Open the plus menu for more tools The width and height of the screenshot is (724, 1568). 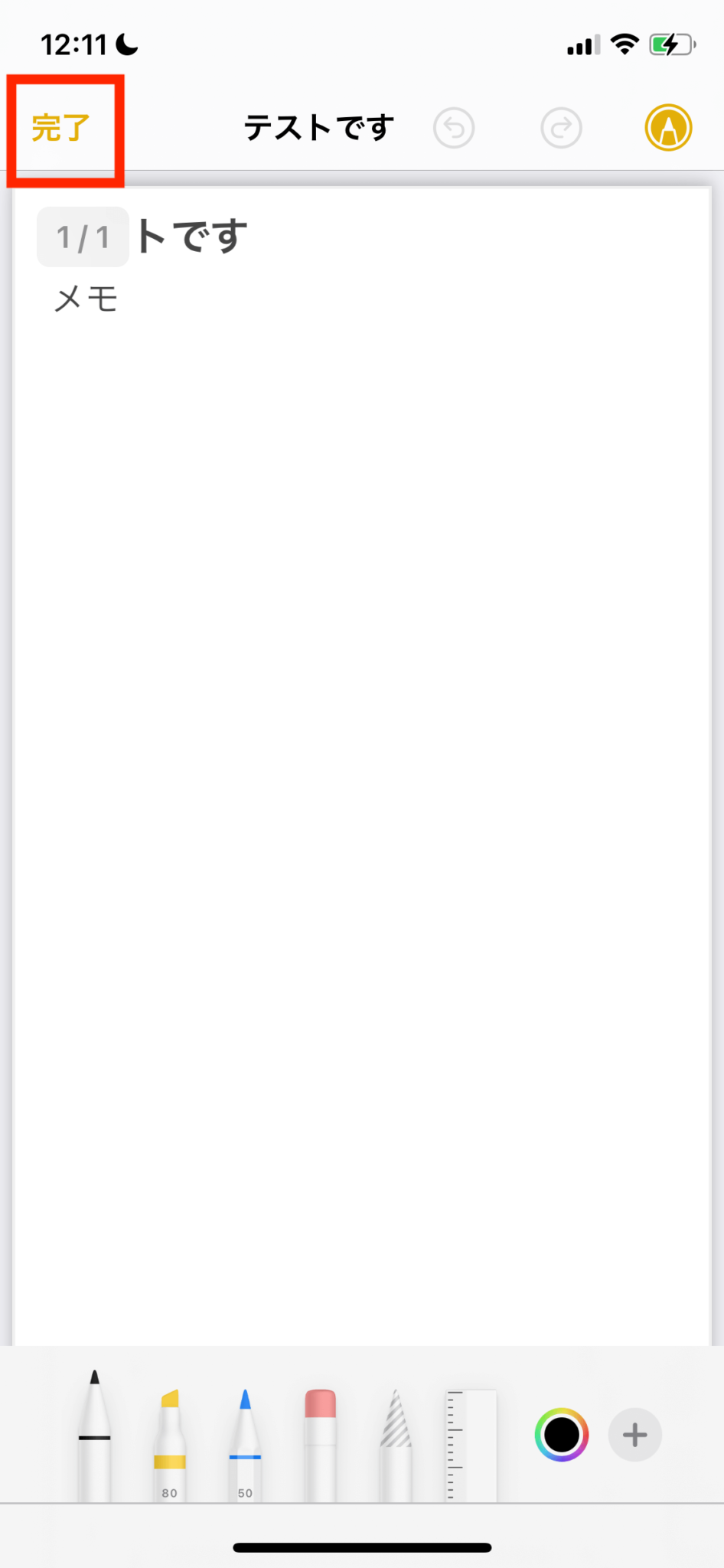pyautogui.click(x=634, y=1435)
